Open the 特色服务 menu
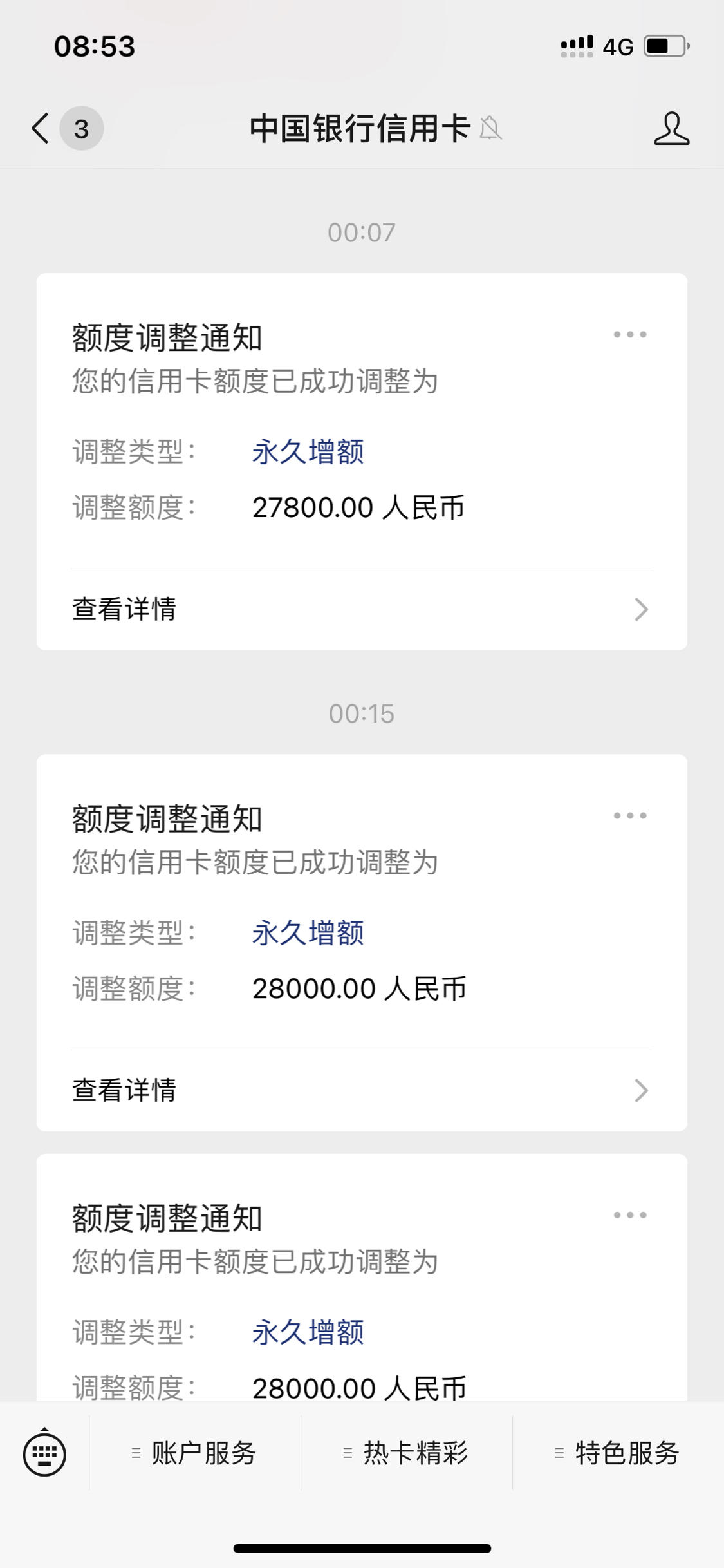Image resolution: width=724 pixels, height=1568 pixels. pyautogui.click(x=618, y=1453)
